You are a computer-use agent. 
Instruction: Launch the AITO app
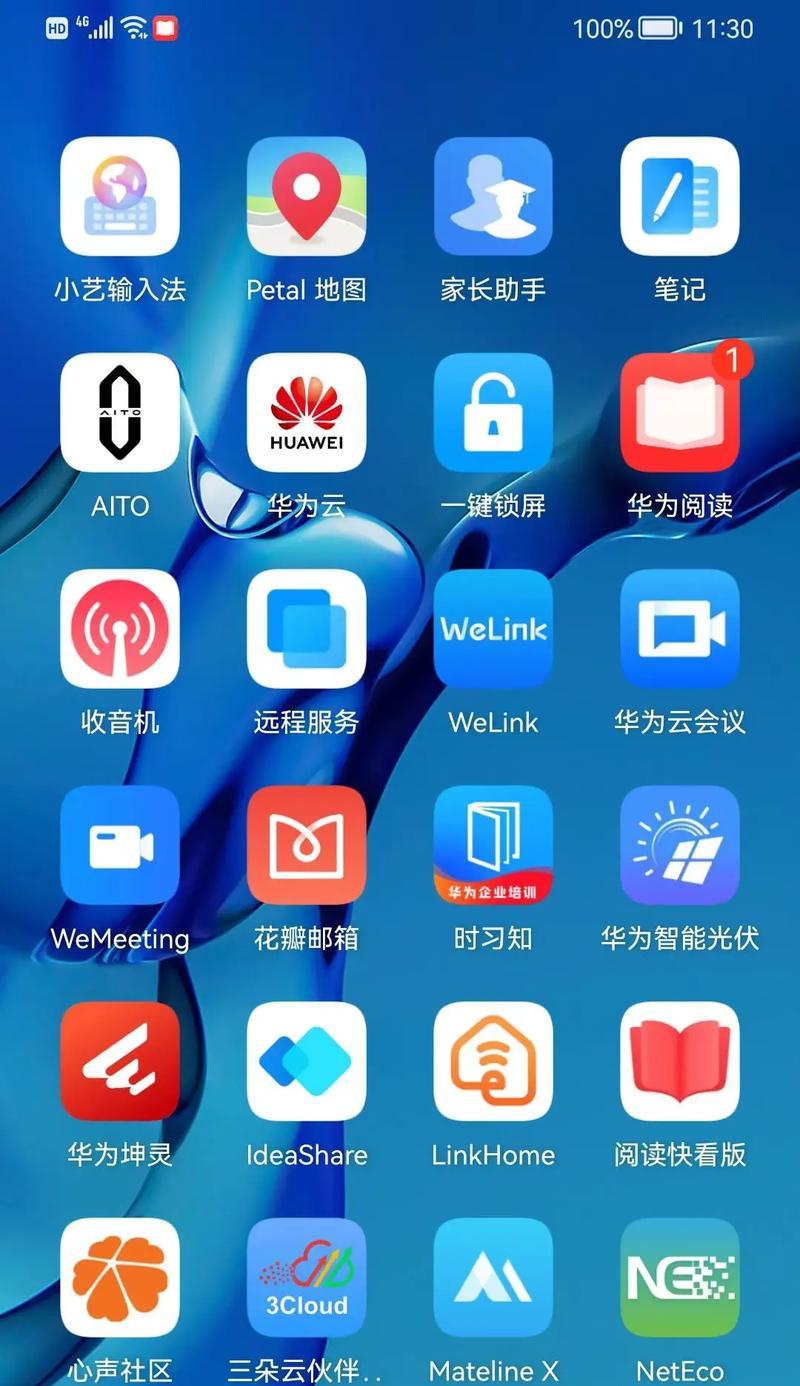120,413
